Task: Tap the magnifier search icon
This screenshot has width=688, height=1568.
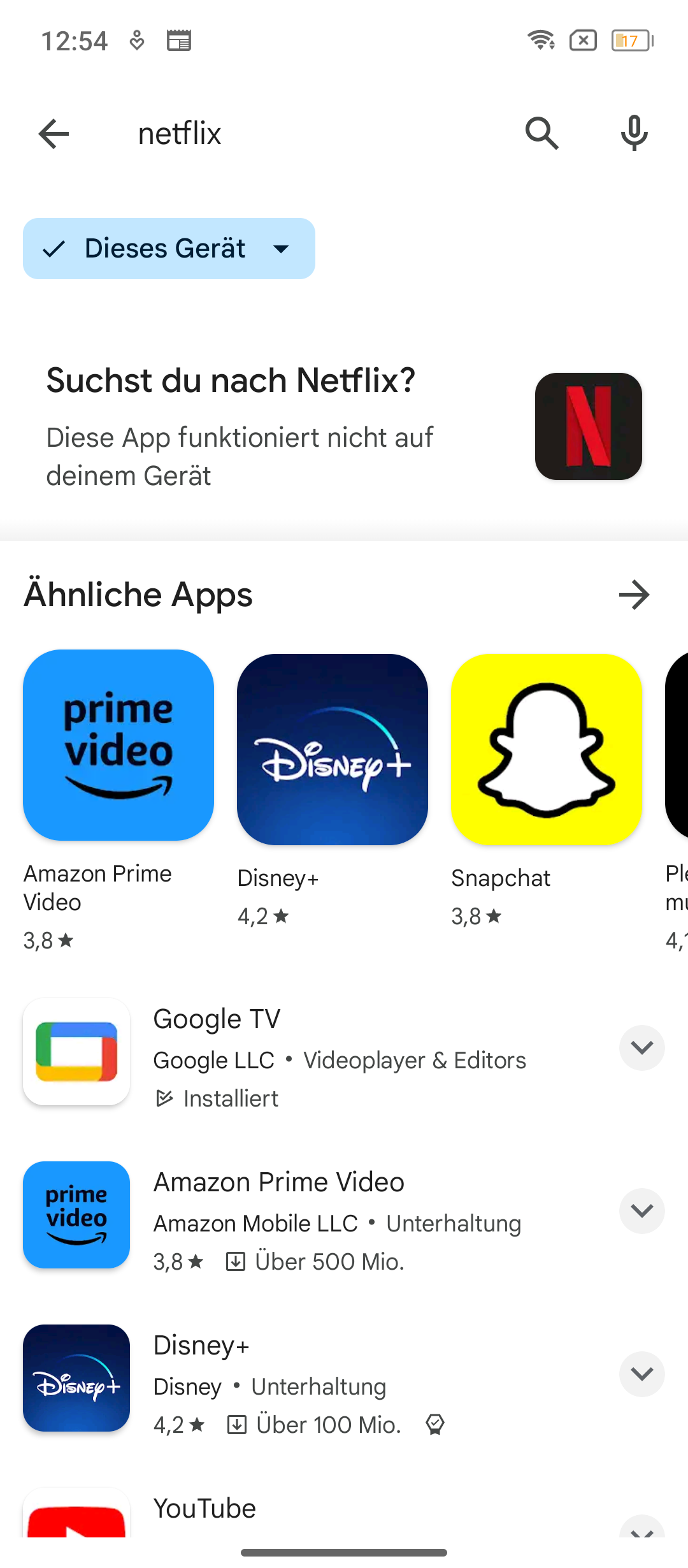Action: click(542, 134)
